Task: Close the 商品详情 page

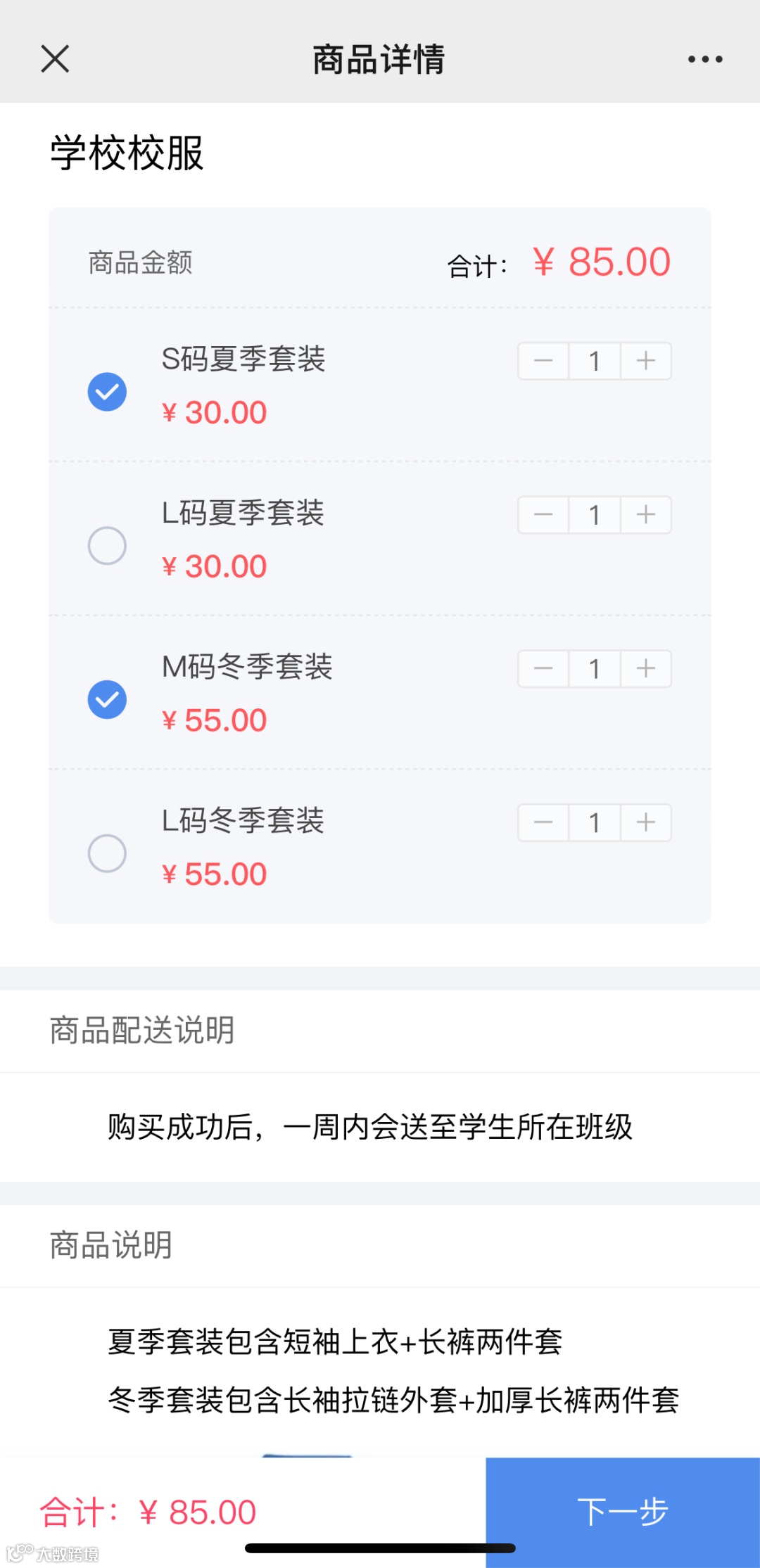Action: [55, 59]
